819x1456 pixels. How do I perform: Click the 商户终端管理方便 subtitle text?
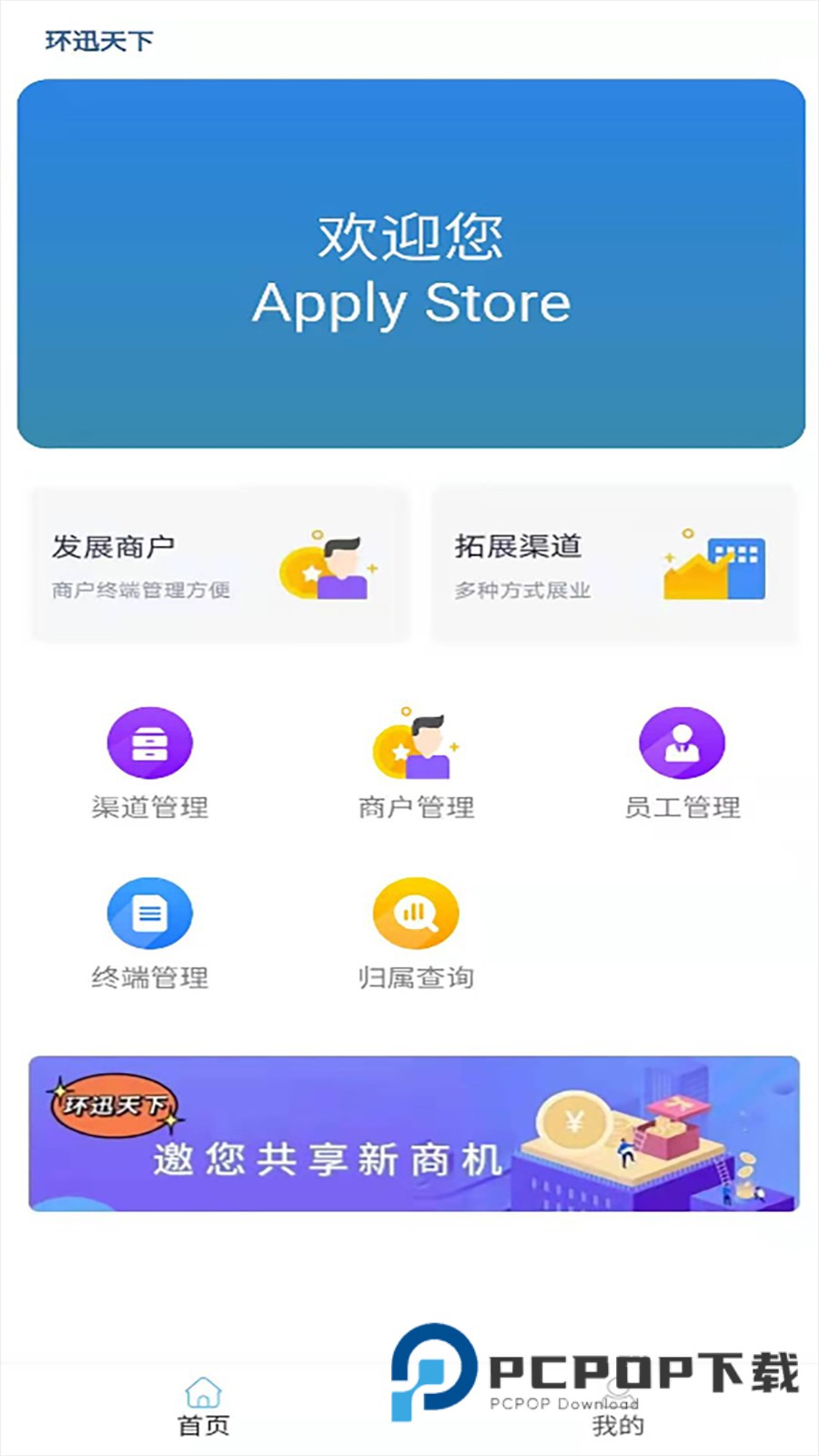point(141,590)
